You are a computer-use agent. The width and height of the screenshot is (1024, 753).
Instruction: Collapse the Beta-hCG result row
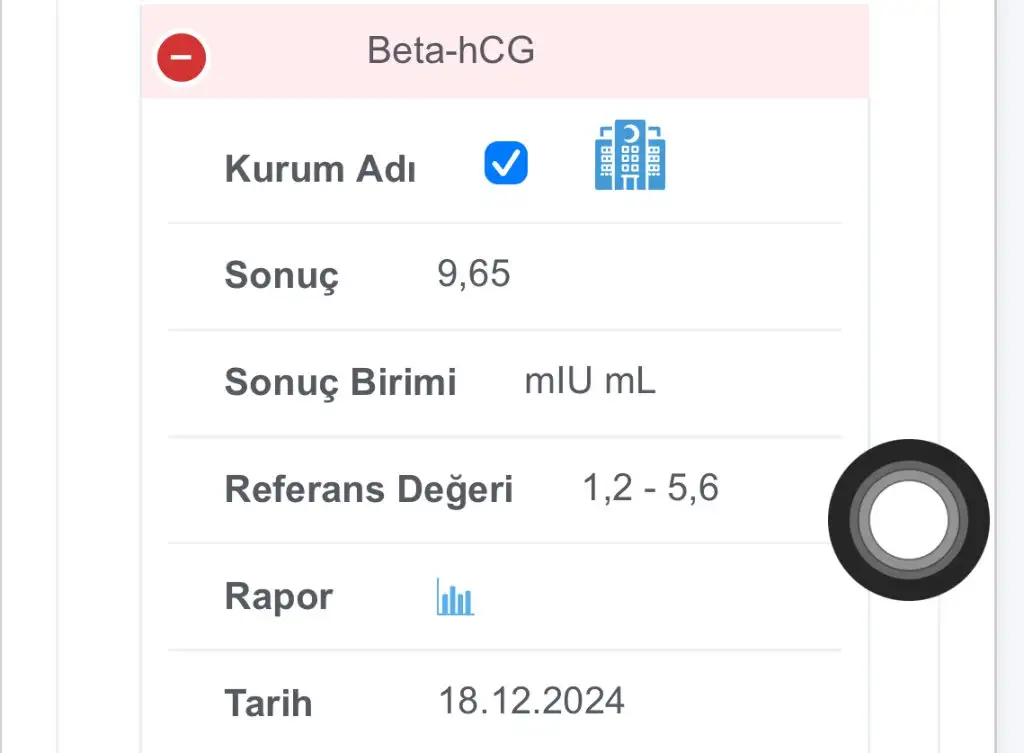182,57
